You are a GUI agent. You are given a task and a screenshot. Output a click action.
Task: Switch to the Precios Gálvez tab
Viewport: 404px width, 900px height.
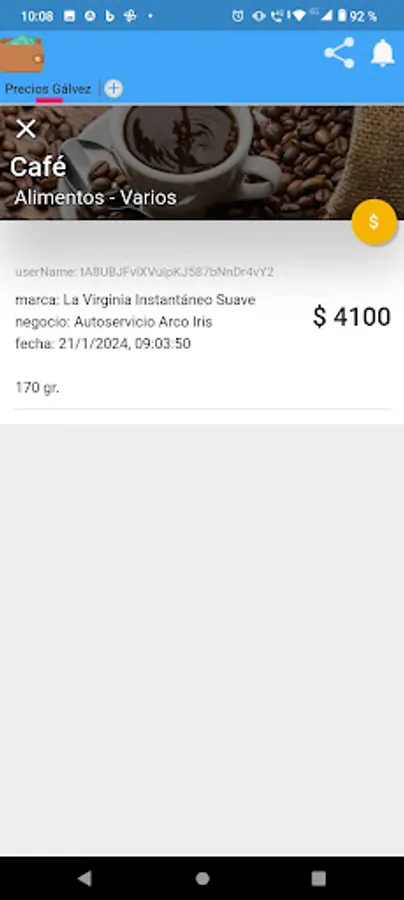(x=48, y=89)
